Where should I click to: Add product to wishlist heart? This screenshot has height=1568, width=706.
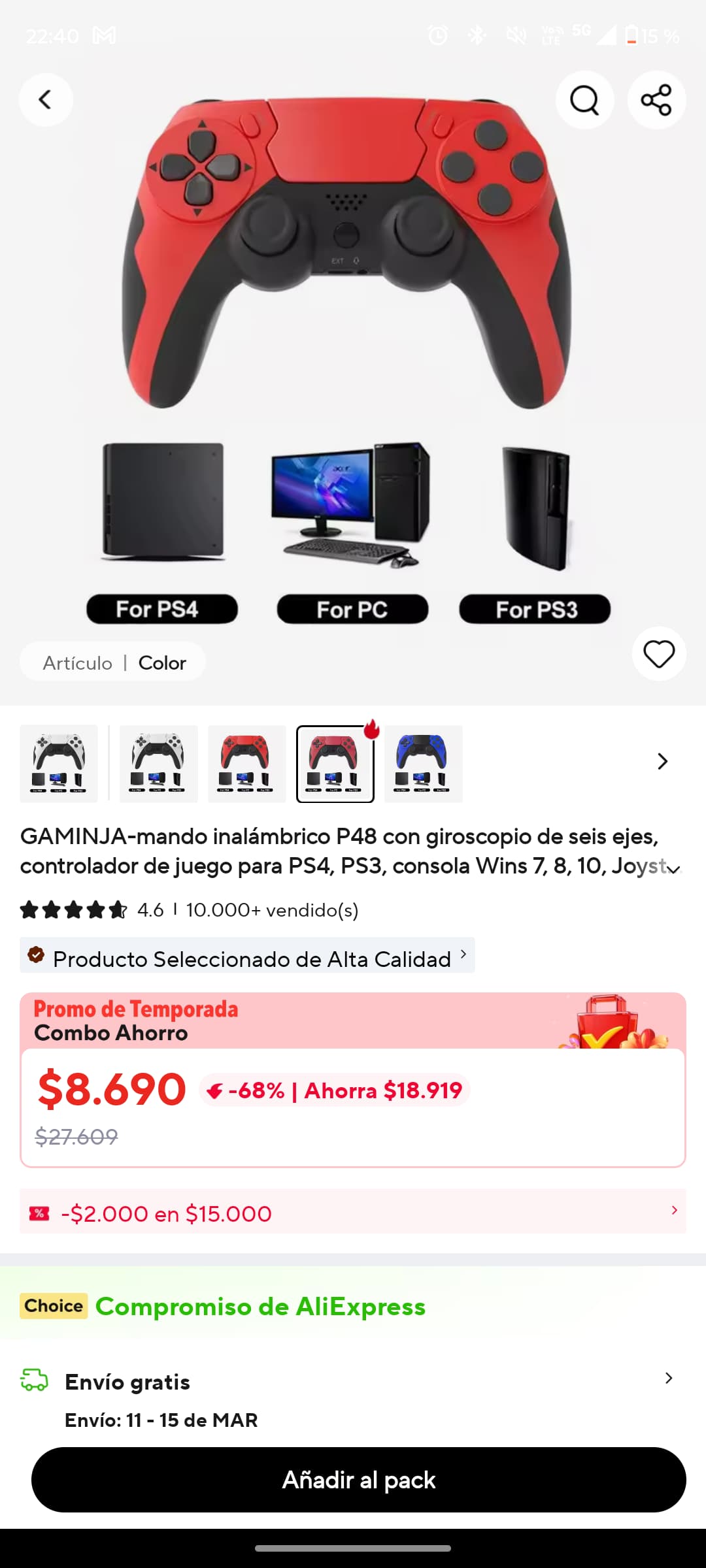click(x=658, y=654)
